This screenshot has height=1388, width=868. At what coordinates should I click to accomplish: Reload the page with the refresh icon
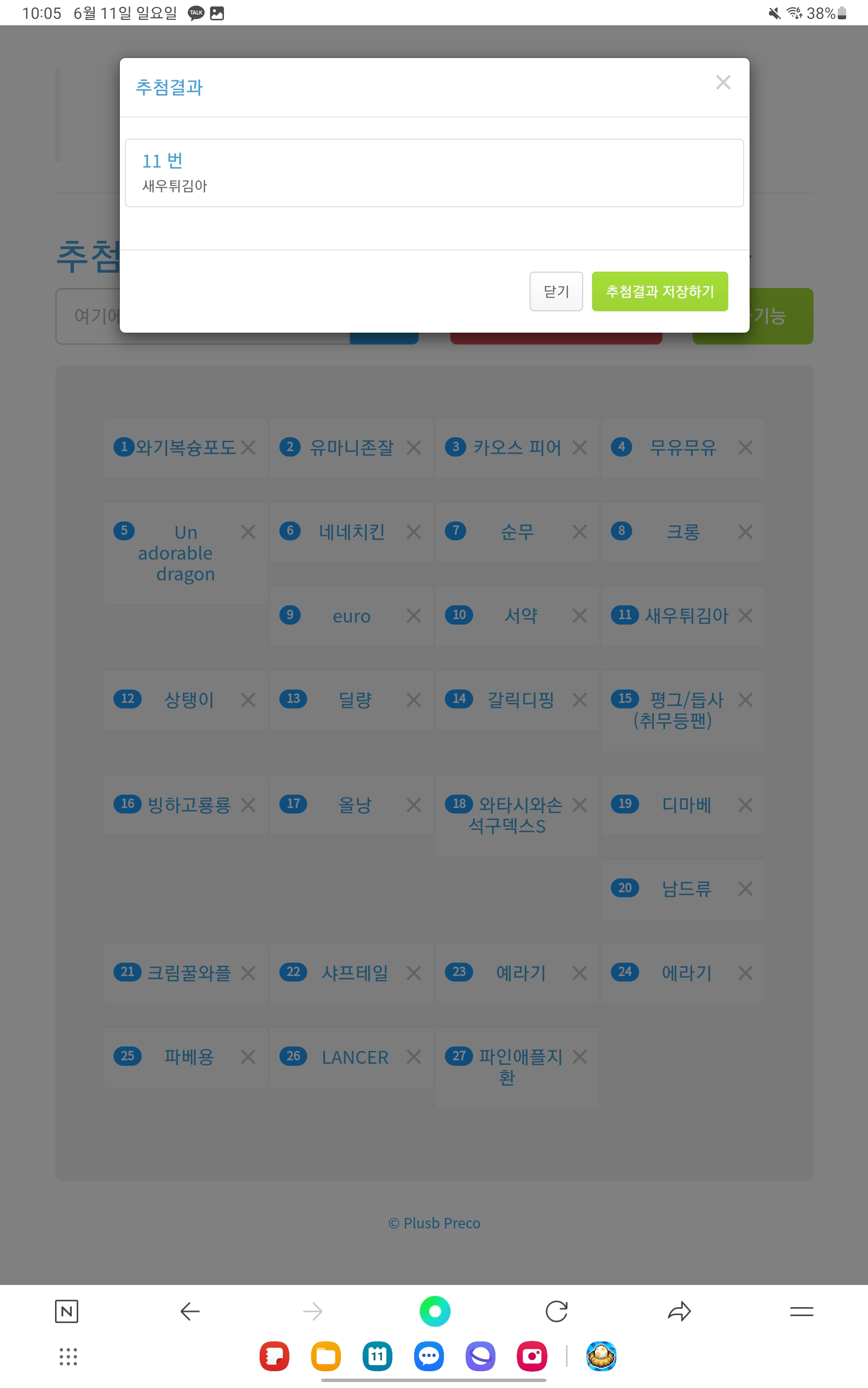point(556,1311)
